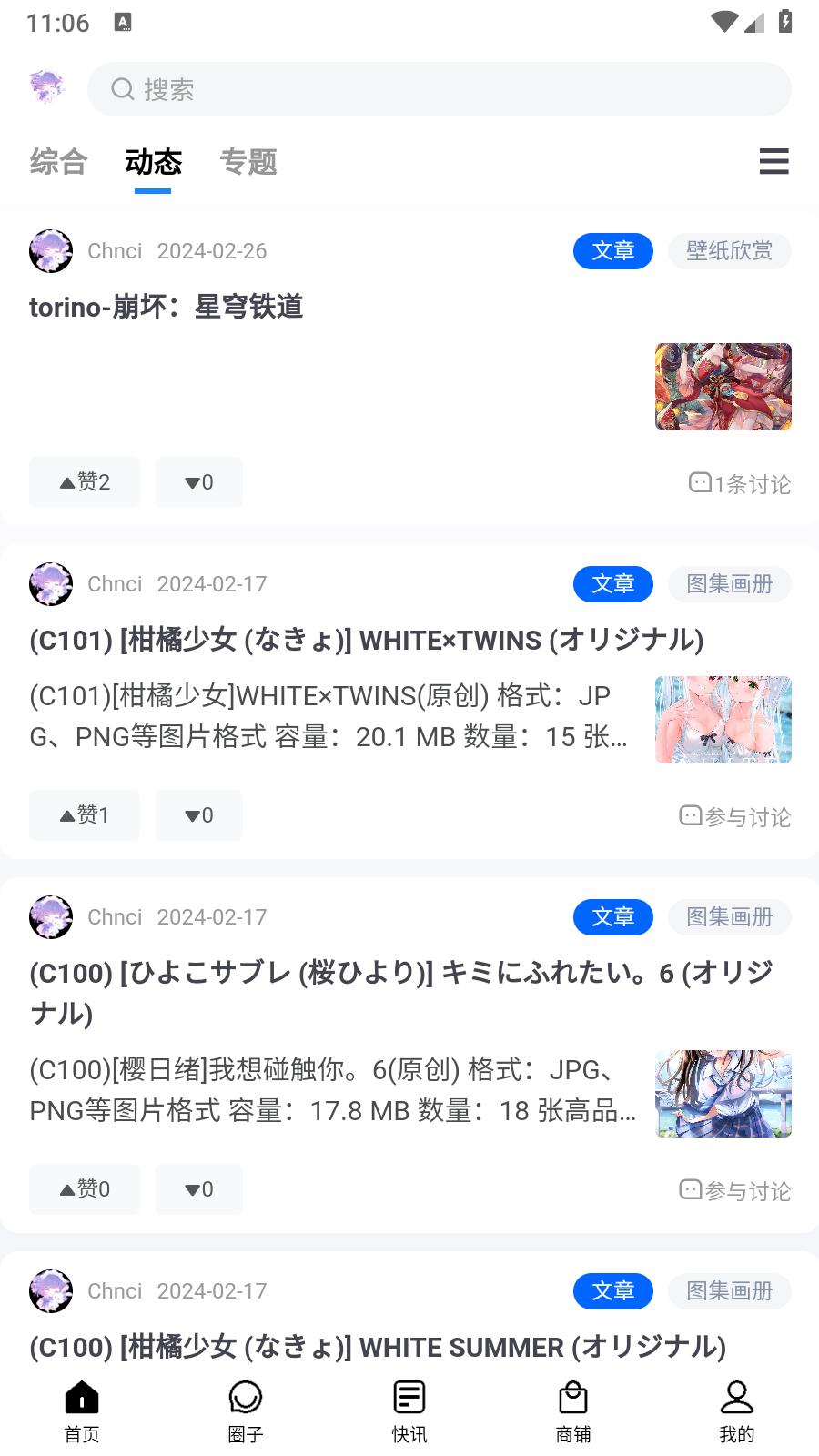Open the 文章 label on the first post
Image resolution: width=819 pixels, height=1456 pixels.
[x=612, y=251]
